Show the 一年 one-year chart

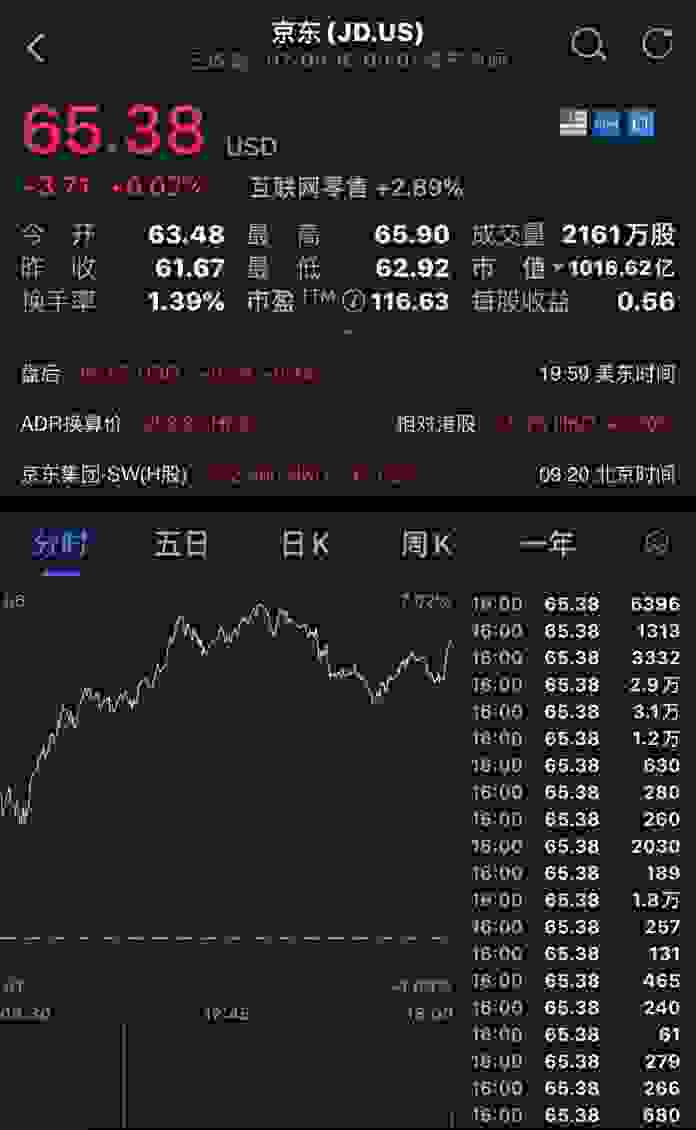(548, 543)
